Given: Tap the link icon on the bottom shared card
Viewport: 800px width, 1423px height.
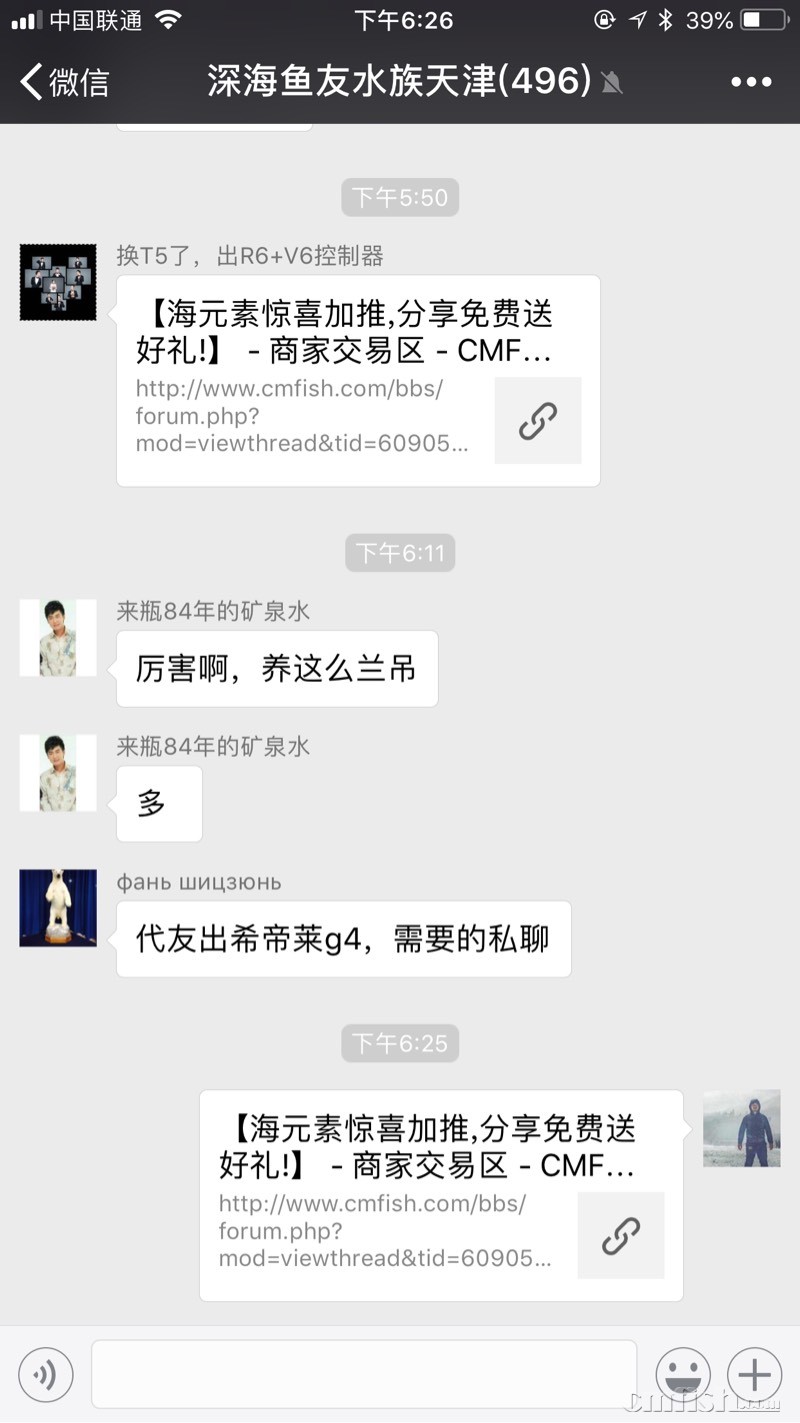Looking at the screenshot, I should point(621,1236).
